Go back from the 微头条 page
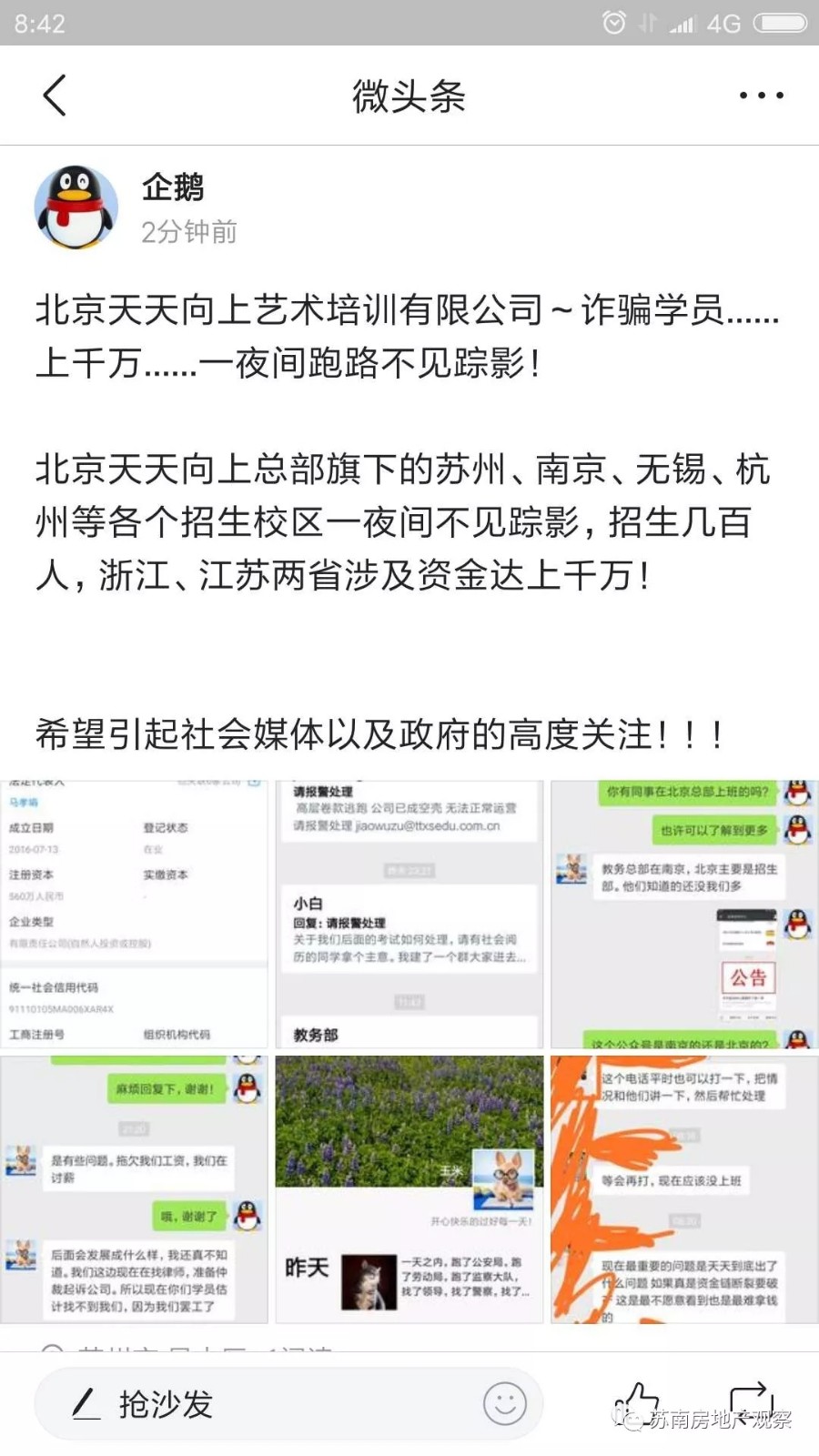This screenshot has width=819, height=1456. (x=55, y=95)
